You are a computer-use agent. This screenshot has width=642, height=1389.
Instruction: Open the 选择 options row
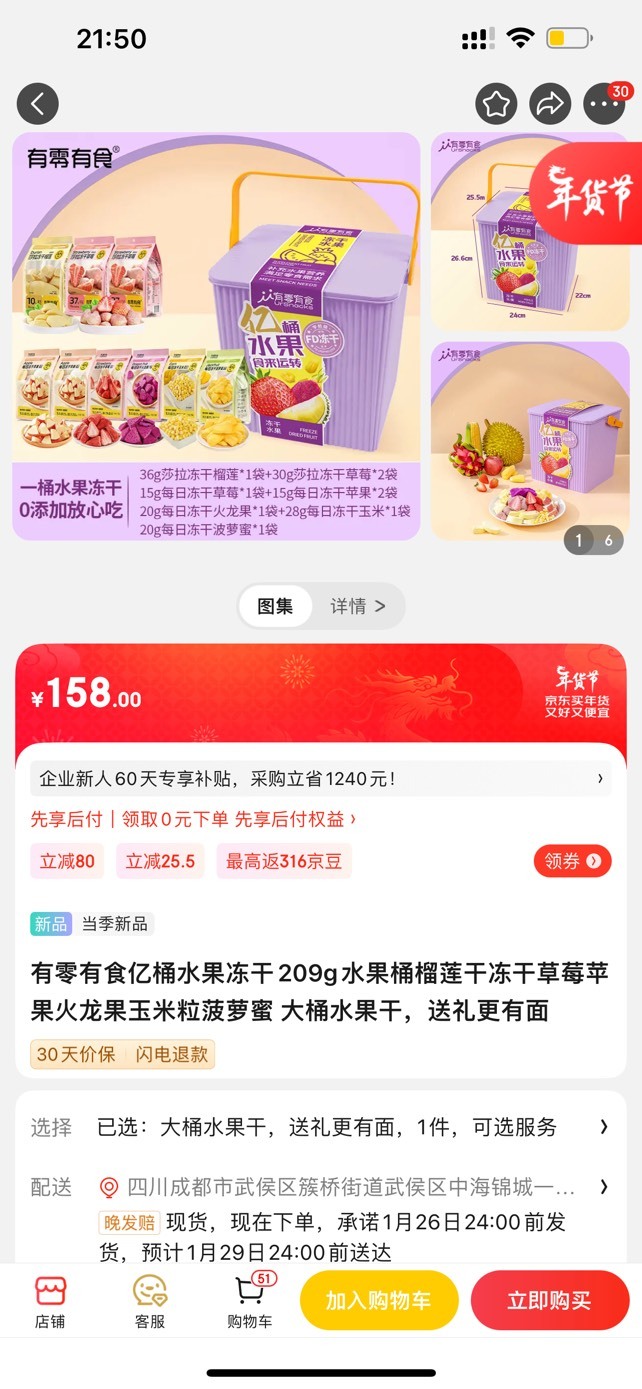[320, 1127]
